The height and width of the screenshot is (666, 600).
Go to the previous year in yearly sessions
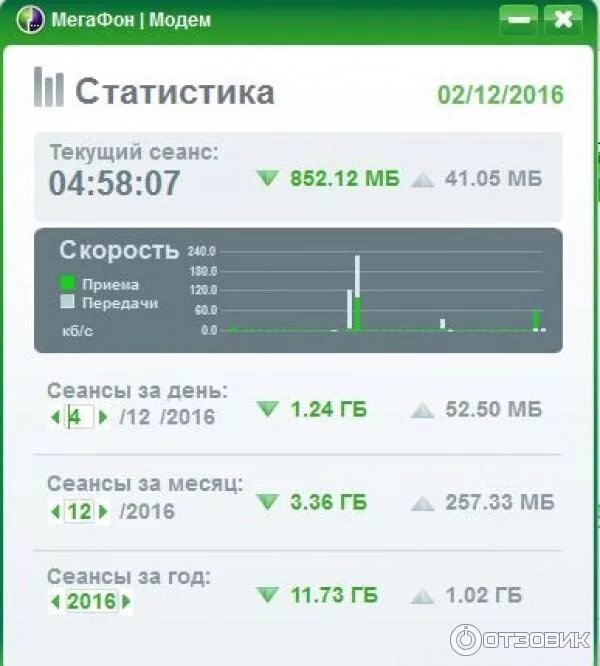(x=55, y=602)
